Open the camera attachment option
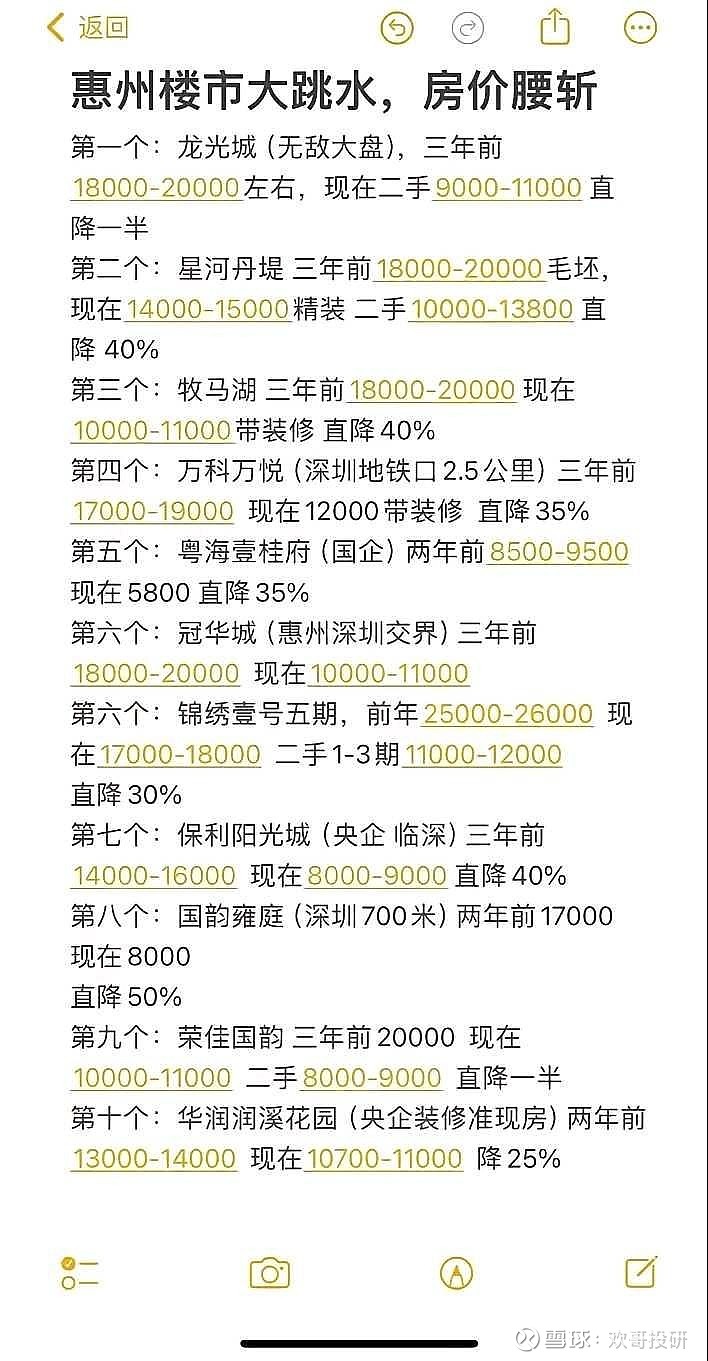This screenshot has width=708, height=1361. pos(269,1273)
